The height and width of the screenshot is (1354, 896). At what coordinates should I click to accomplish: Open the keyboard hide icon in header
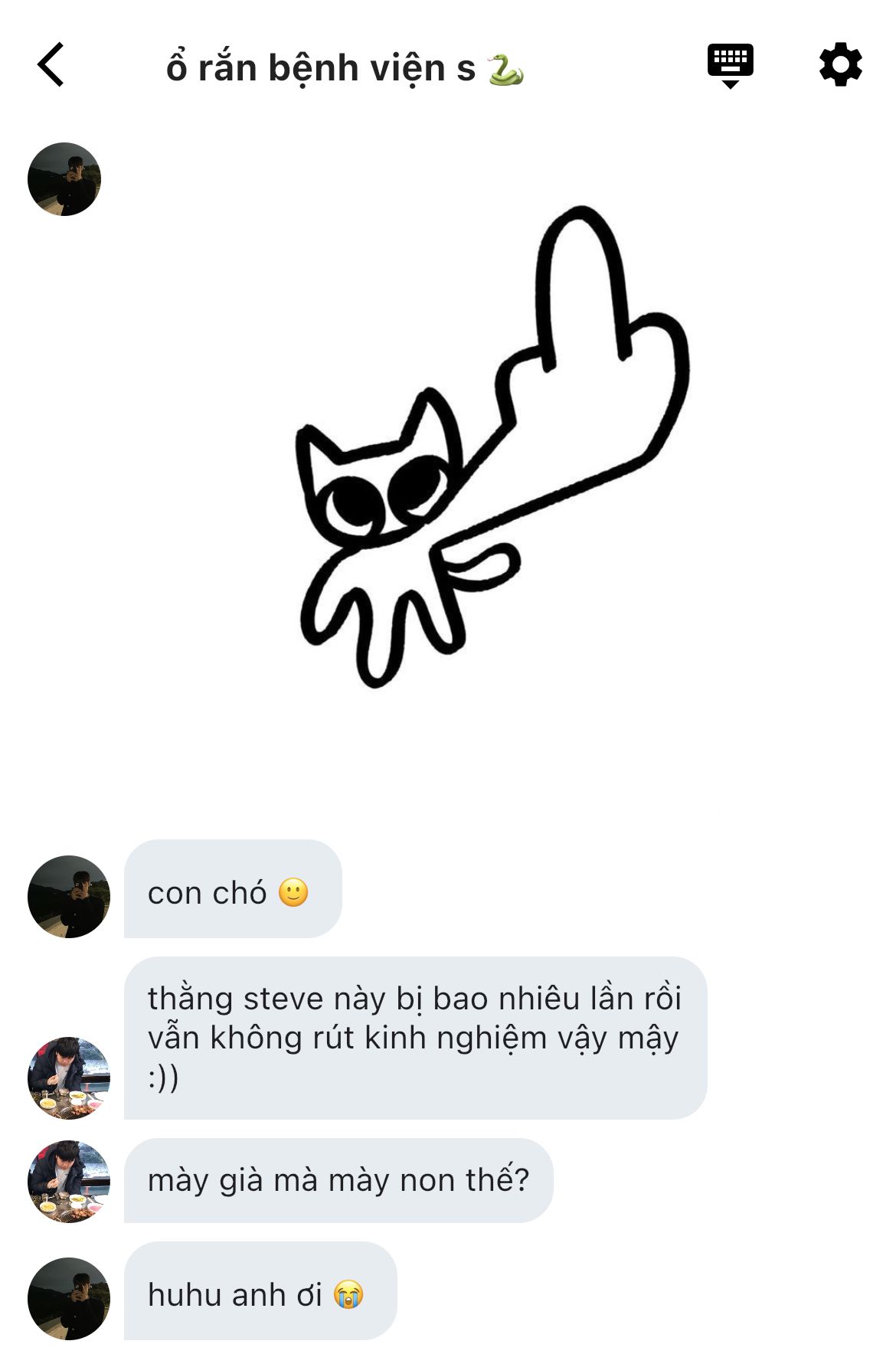[730, 66]
